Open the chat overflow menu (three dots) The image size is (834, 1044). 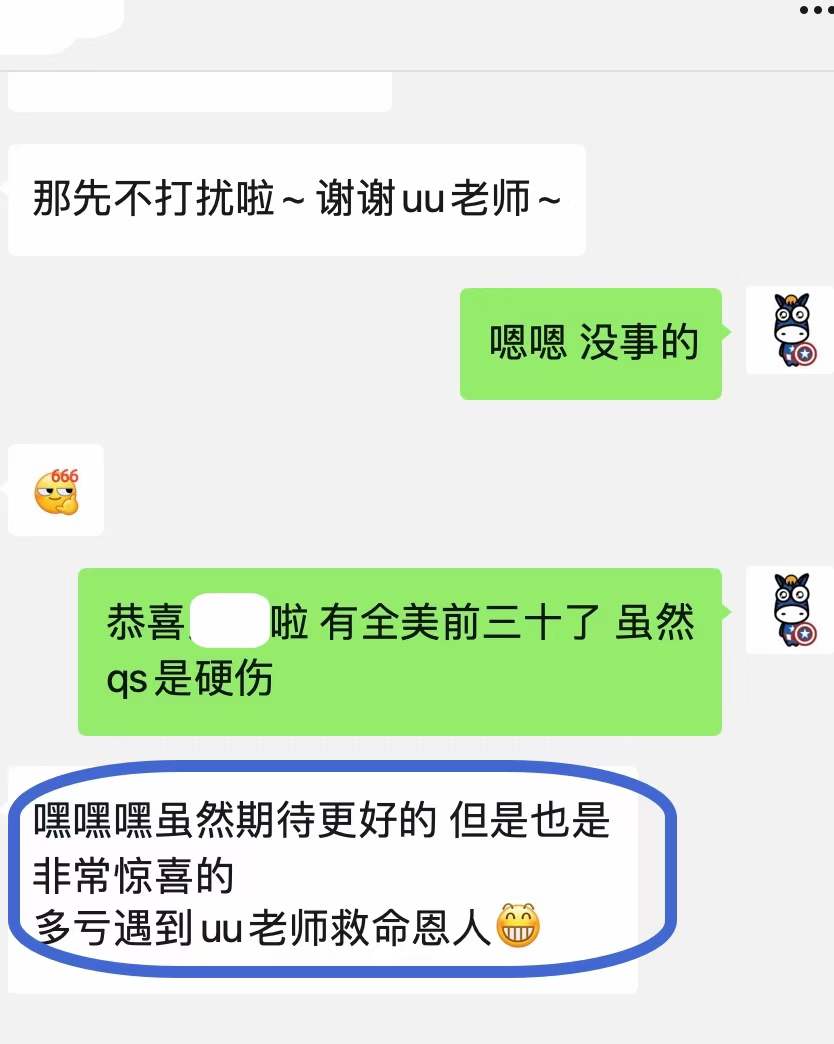pyautogui.click(x=816, y=10)
